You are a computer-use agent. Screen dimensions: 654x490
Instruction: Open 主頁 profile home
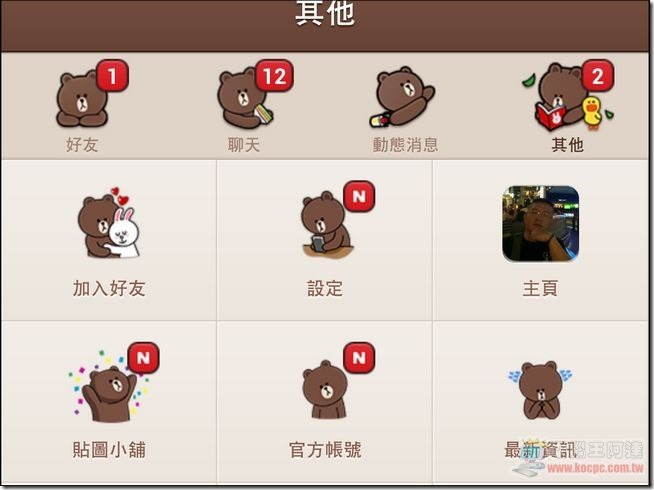tap(540, 240)
